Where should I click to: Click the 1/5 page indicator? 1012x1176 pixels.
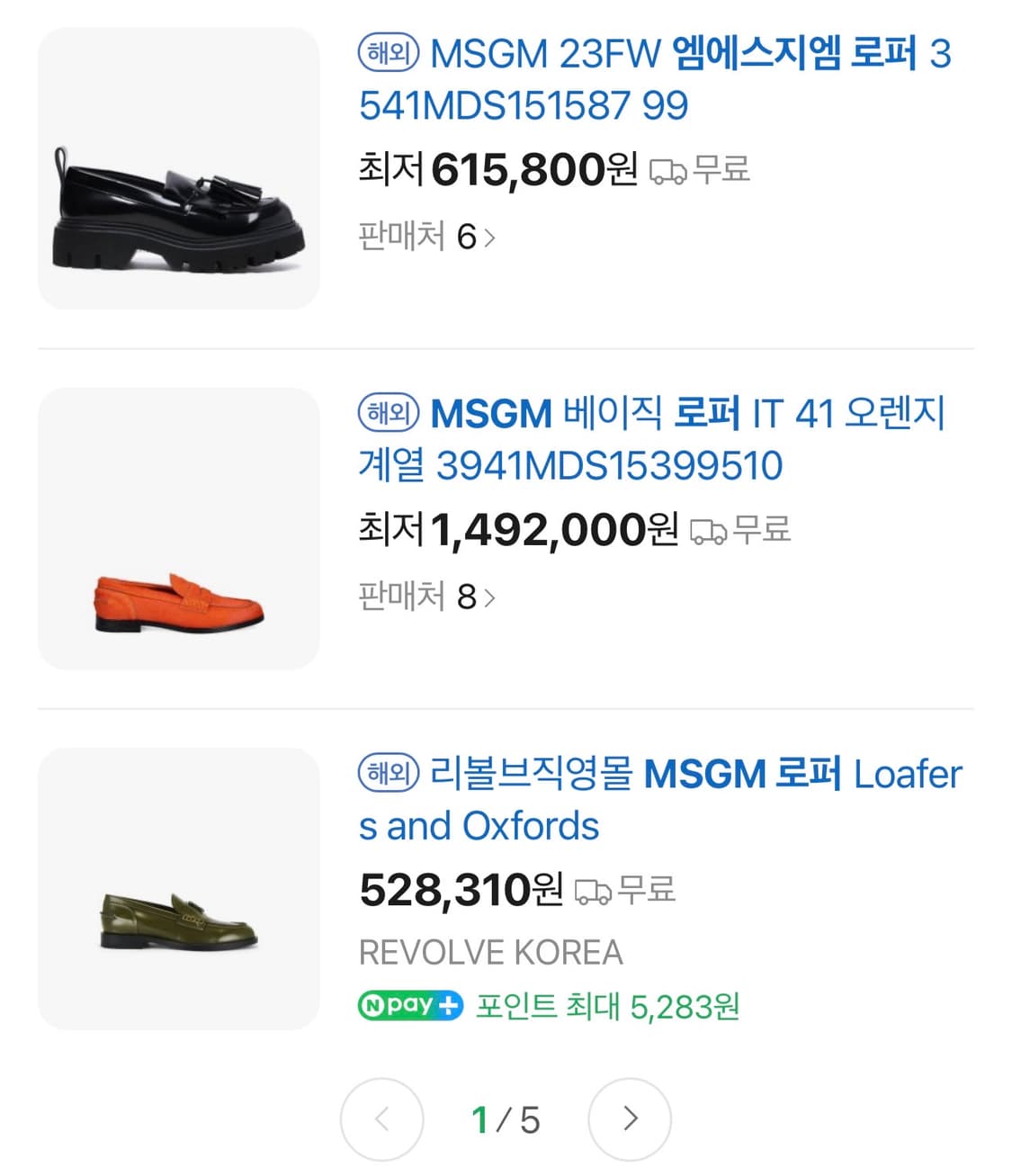(506, 1120)
